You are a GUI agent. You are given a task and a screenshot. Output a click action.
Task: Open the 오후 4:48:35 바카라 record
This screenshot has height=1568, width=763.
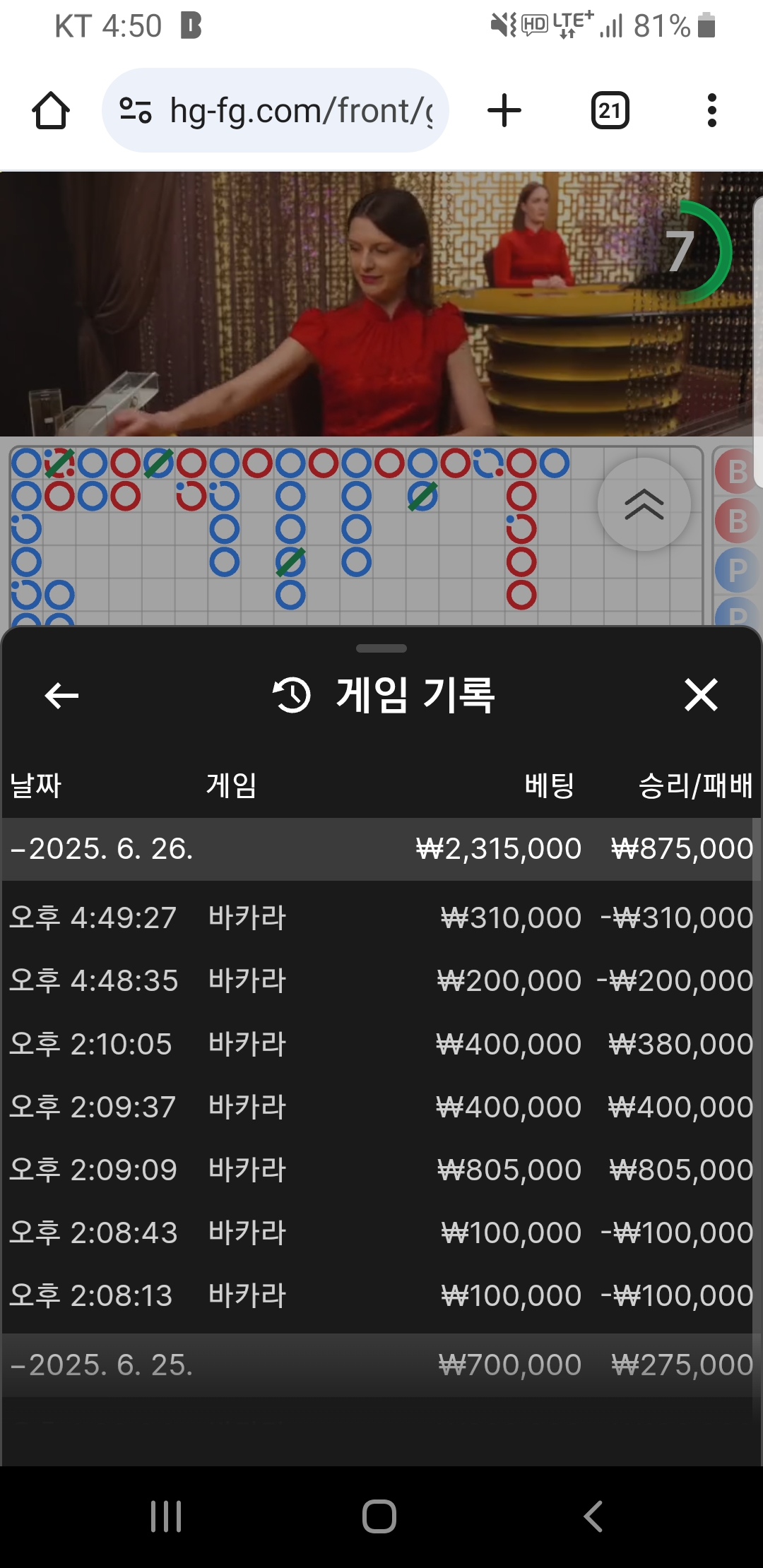click(x=381, y=980)
